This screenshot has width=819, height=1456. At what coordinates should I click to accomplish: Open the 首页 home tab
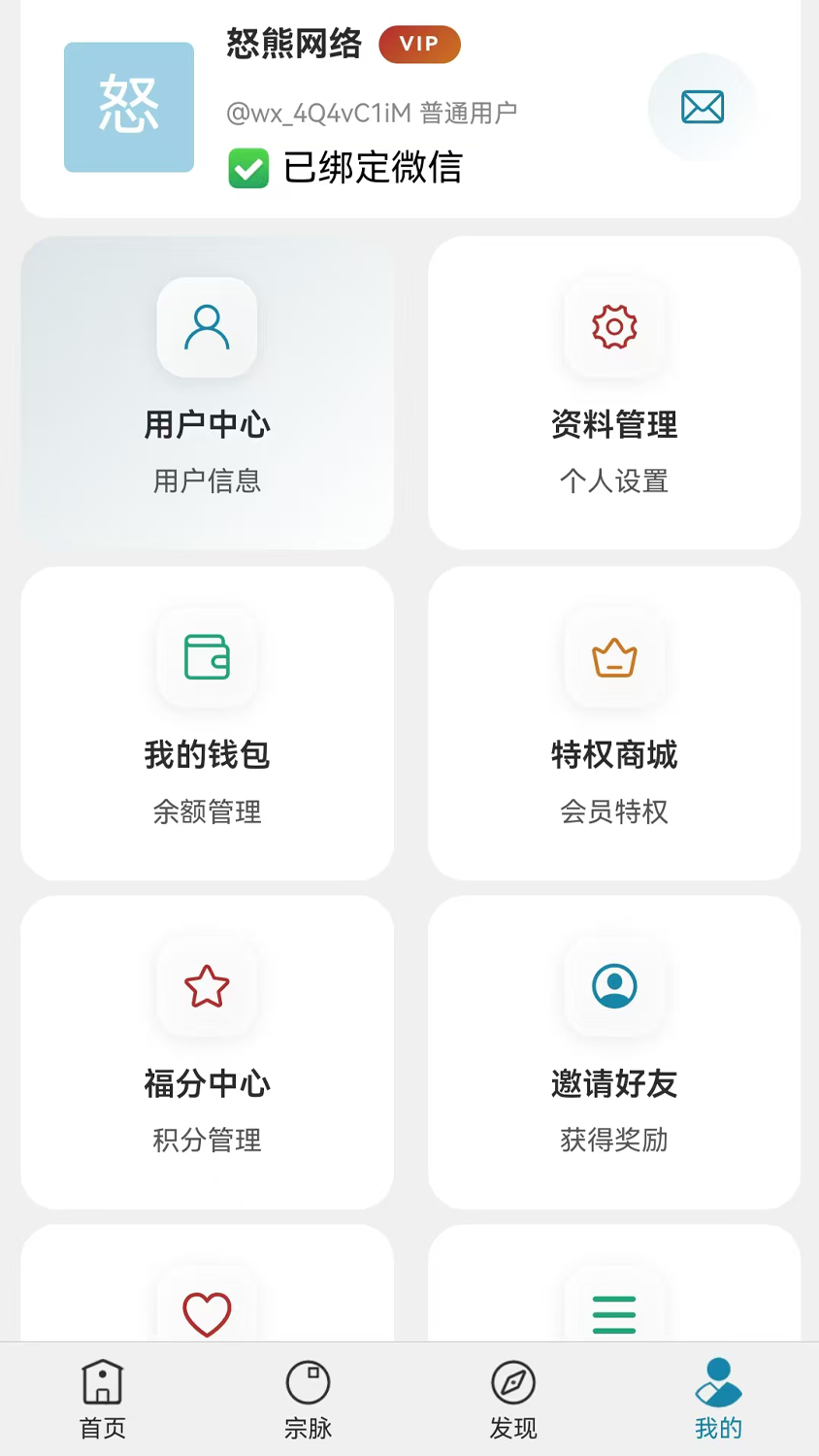tap(102, 1398)
